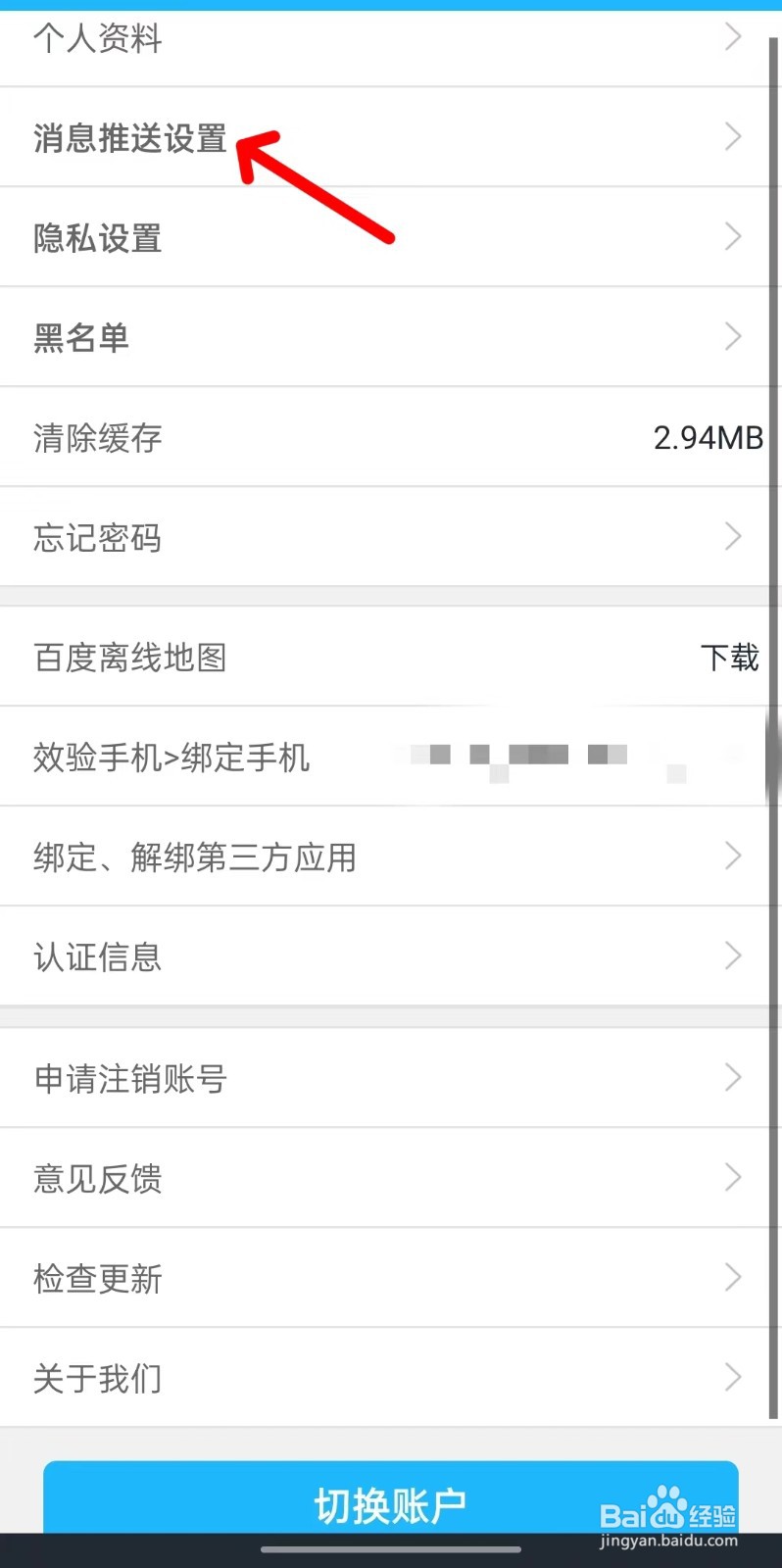This screenshot has width=782, height=1568.
Task: Open 申请注销账号 account deletion request
Action: pos(129,1078)
